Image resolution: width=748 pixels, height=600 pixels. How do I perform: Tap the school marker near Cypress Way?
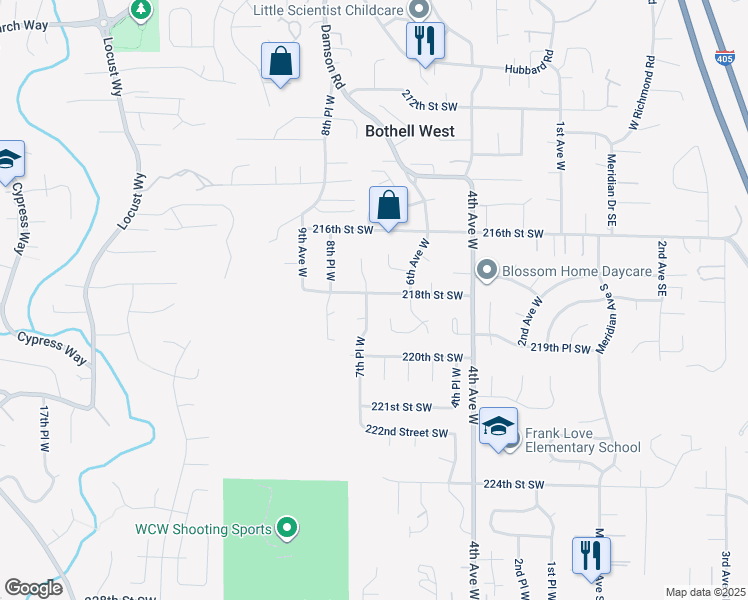point(7,163)
